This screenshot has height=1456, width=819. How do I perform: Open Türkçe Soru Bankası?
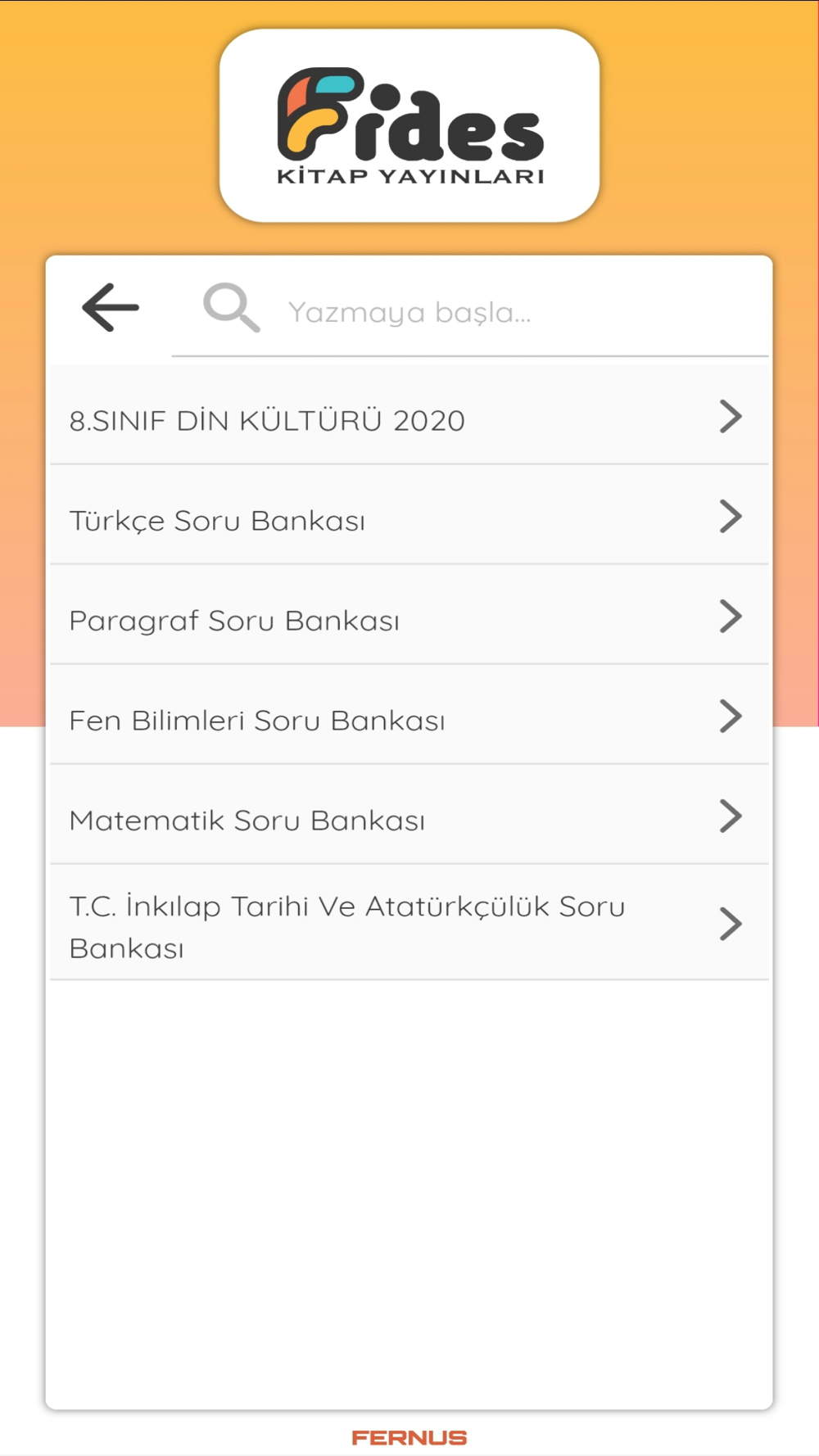[409, 516]
